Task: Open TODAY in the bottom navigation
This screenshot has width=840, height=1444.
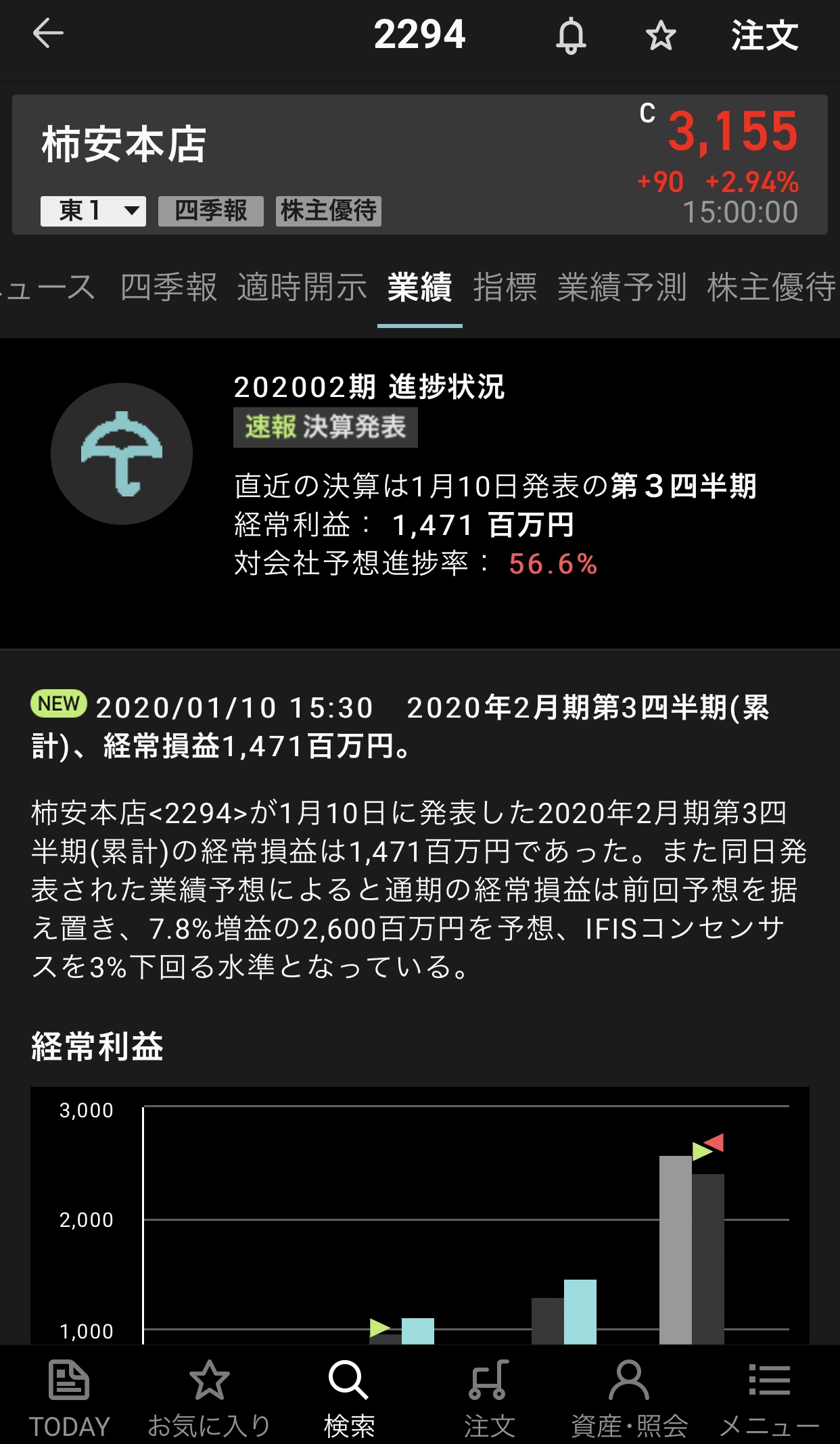Action: click(69, 1397)
